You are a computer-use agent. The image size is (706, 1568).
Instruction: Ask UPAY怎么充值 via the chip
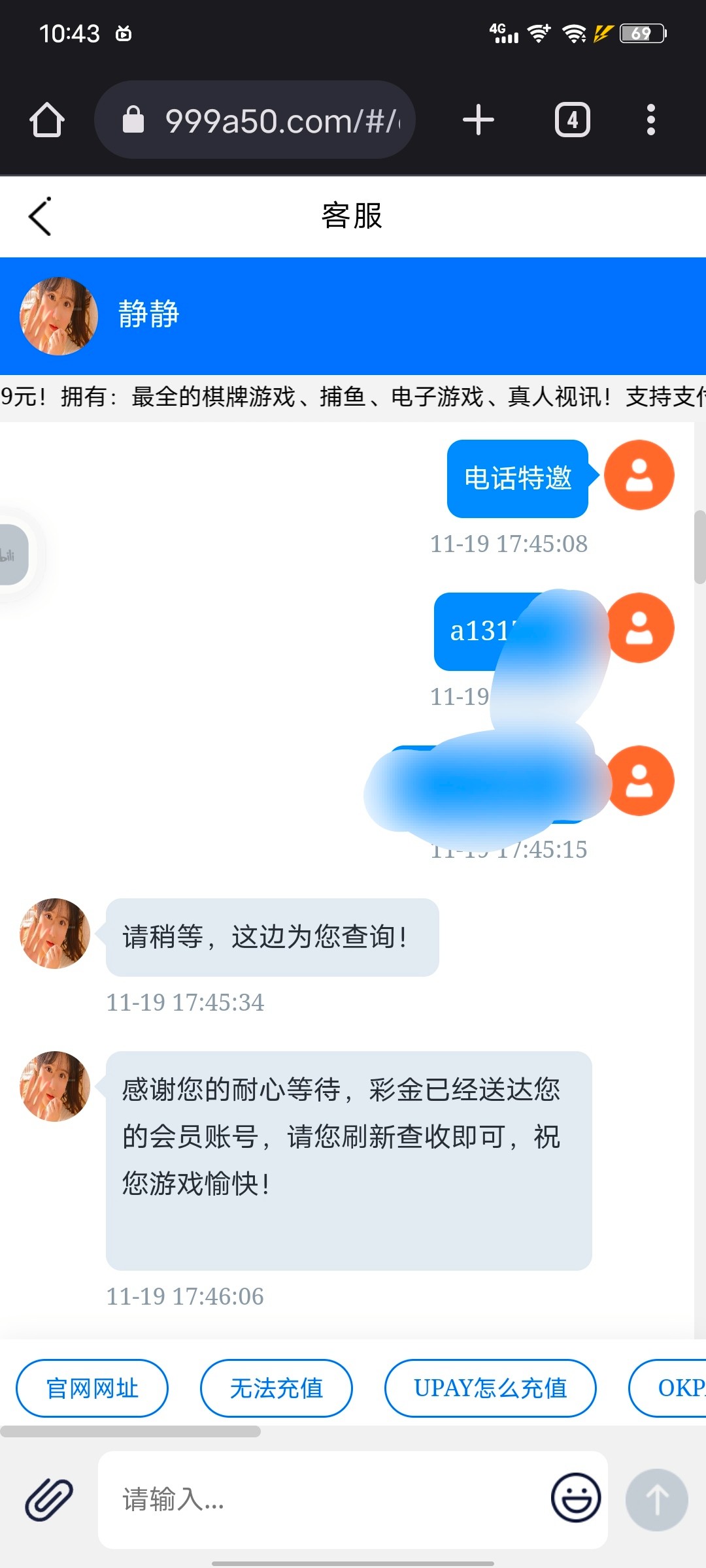[x=490, y=1388]
